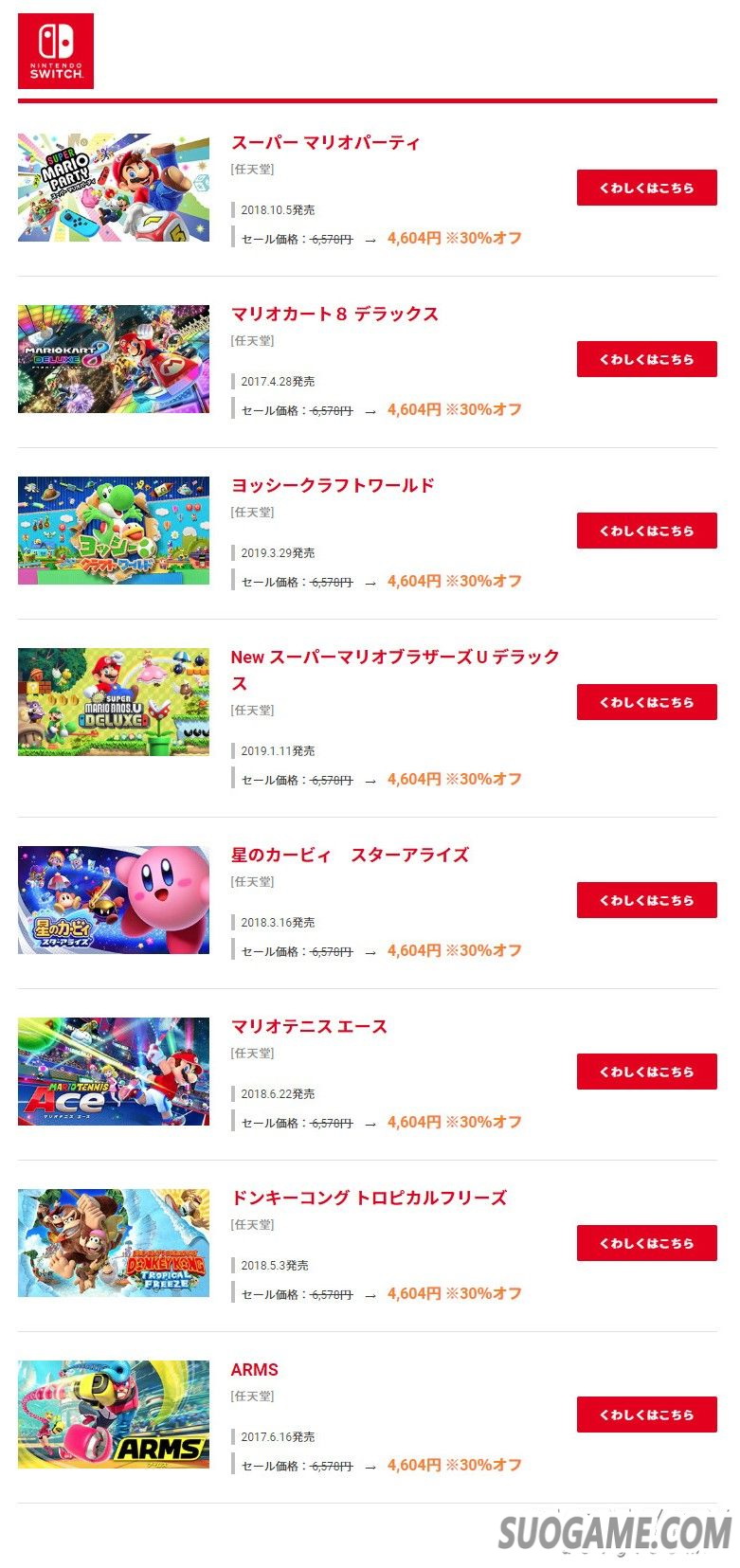Screen dimensions: 740x1568
Task: Select New Super Mario Bros. U Deluxe cover
Action: [114, 702]
